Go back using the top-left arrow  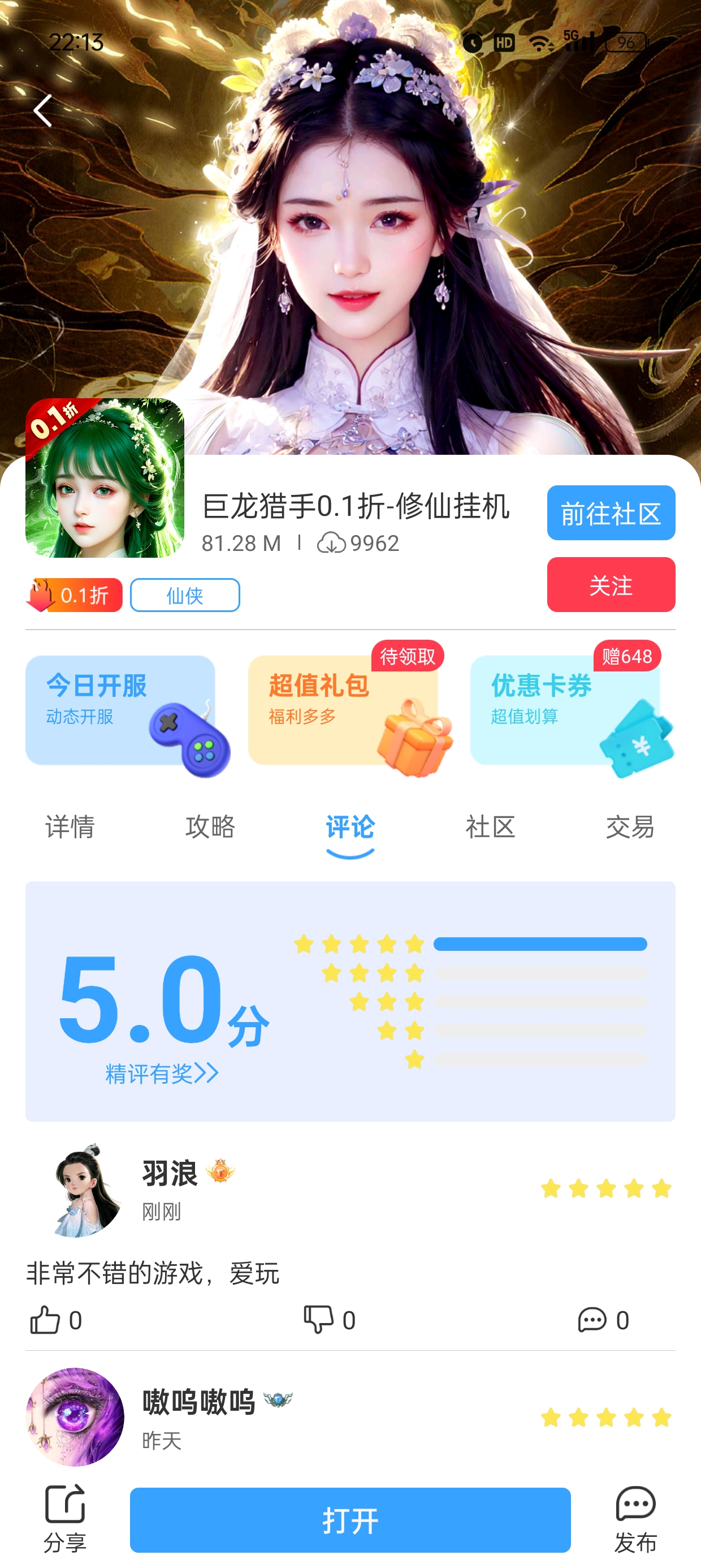[42, 111]
